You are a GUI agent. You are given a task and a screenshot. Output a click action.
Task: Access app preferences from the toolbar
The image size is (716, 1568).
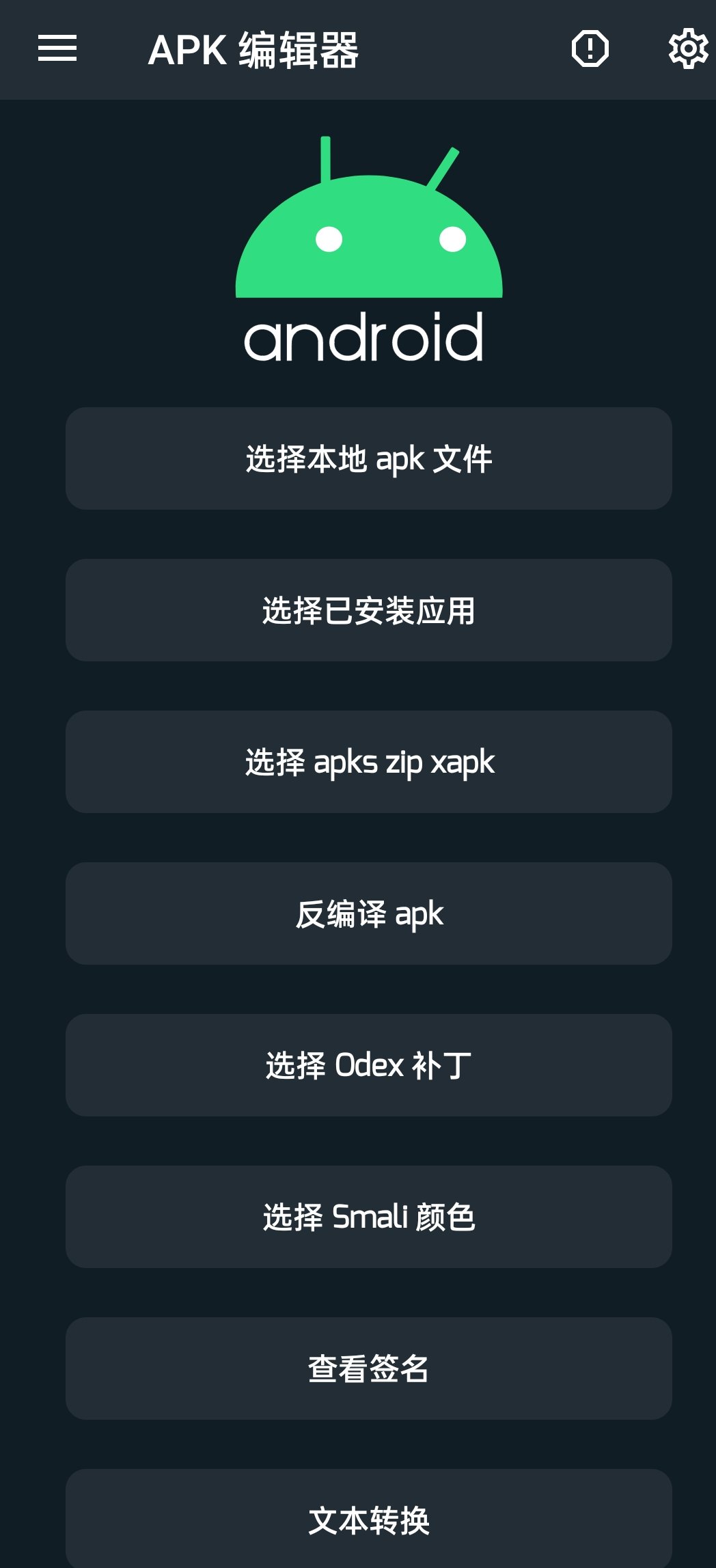687,49
